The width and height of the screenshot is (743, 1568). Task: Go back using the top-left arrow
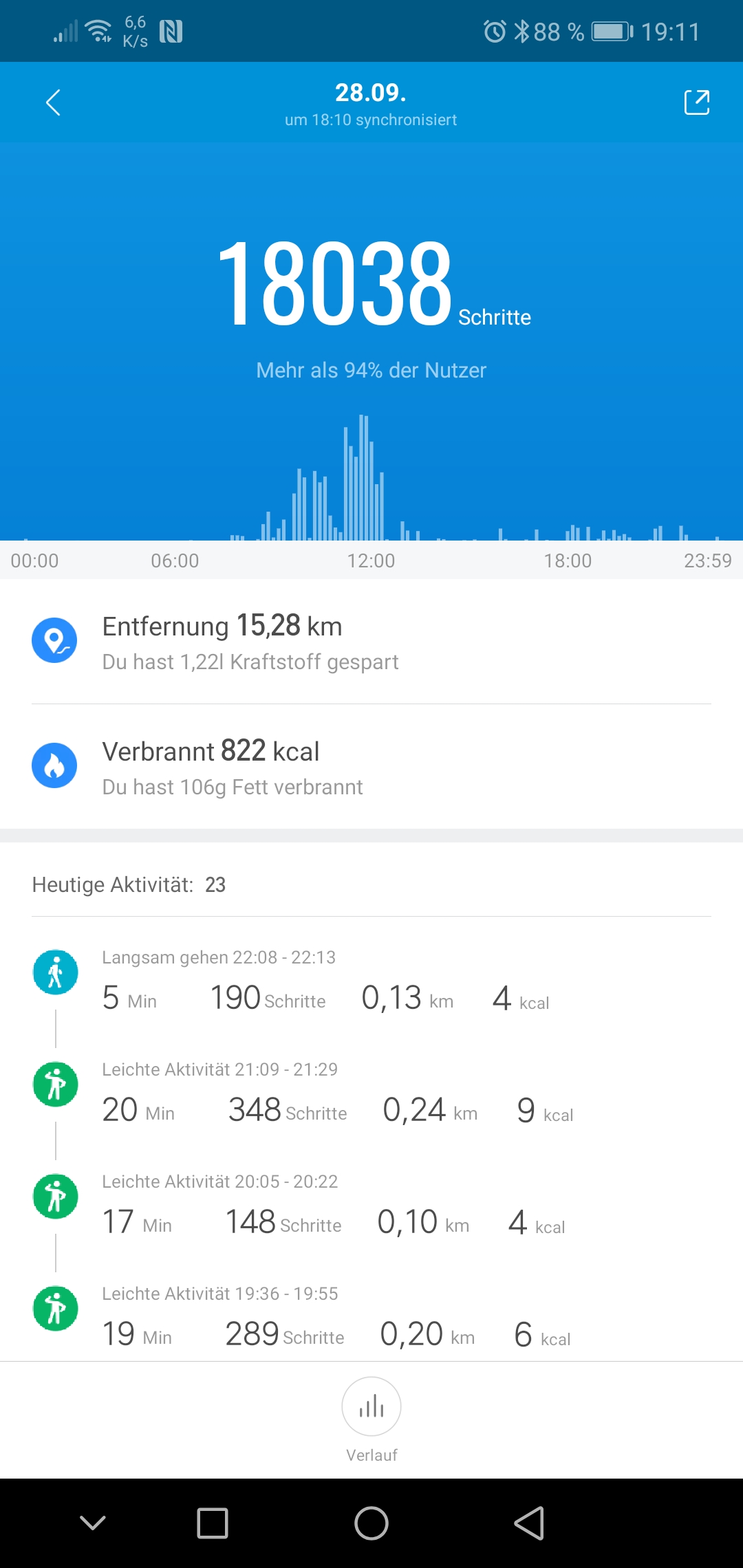pyautogui.click(x=53, y=103)
